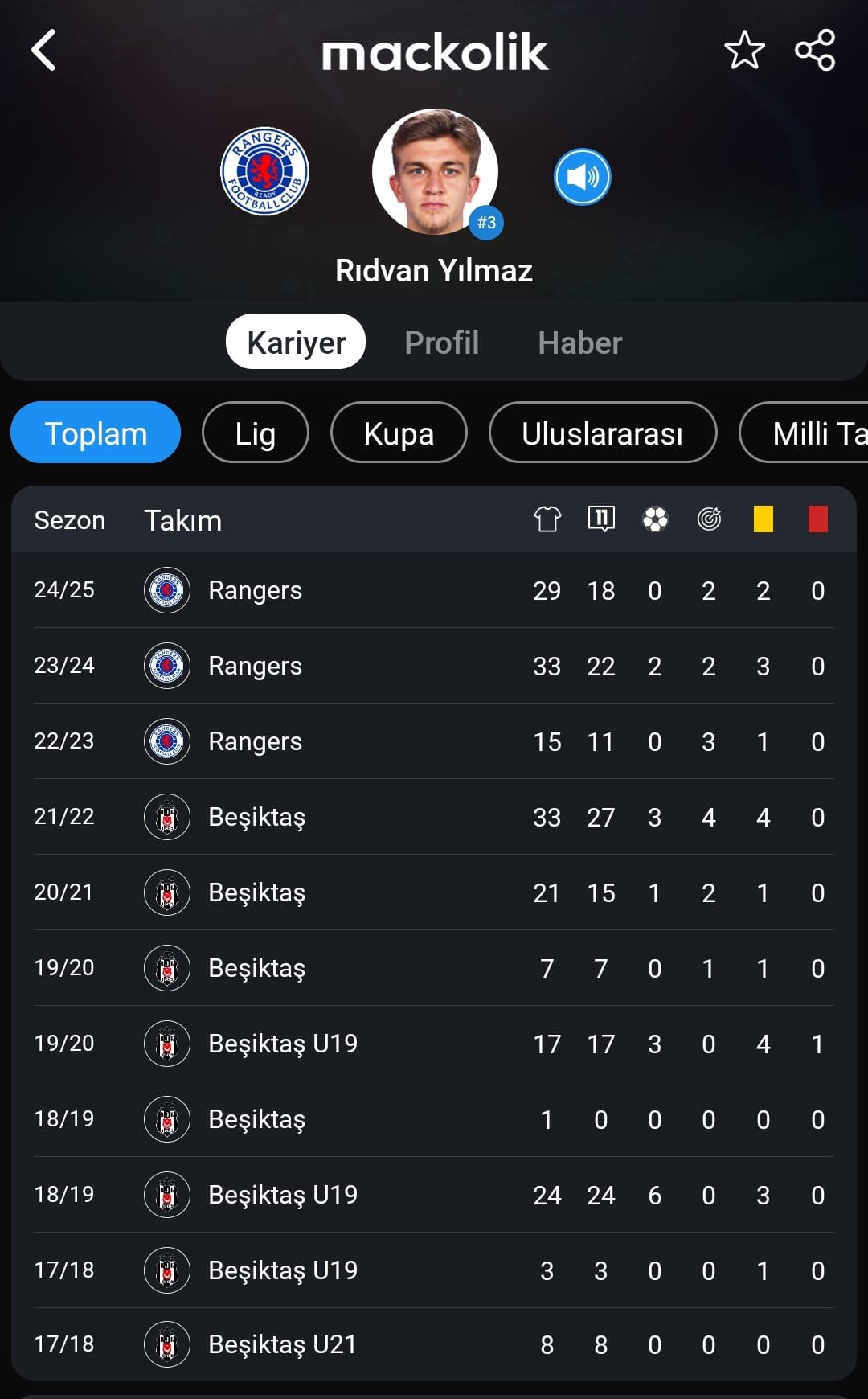Filter career stats by Lig
This screenshot has width=868, height=1399.
[256, 433]
